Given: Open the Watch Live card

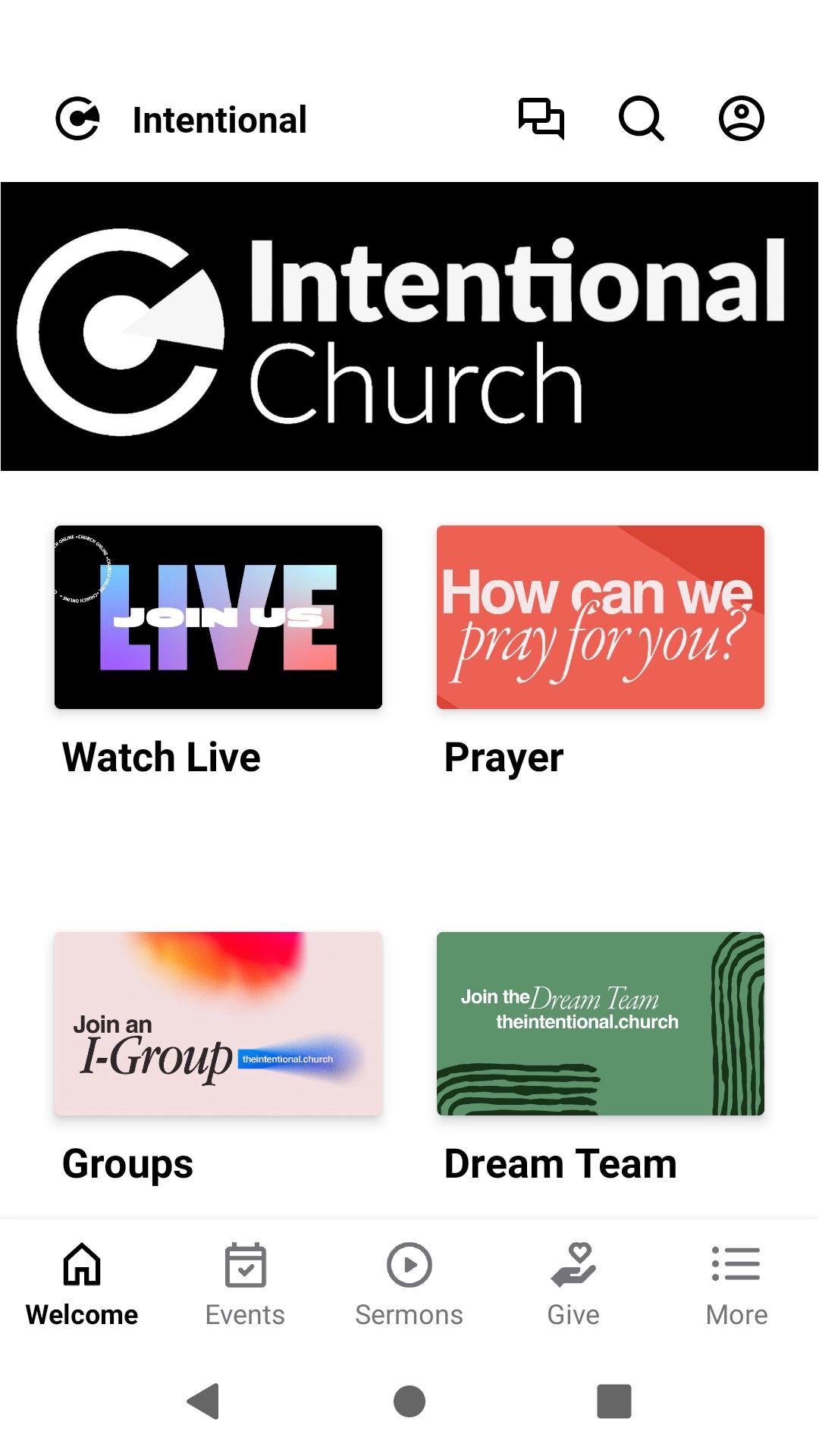Looking at the screenshot, I should [218, 617].
